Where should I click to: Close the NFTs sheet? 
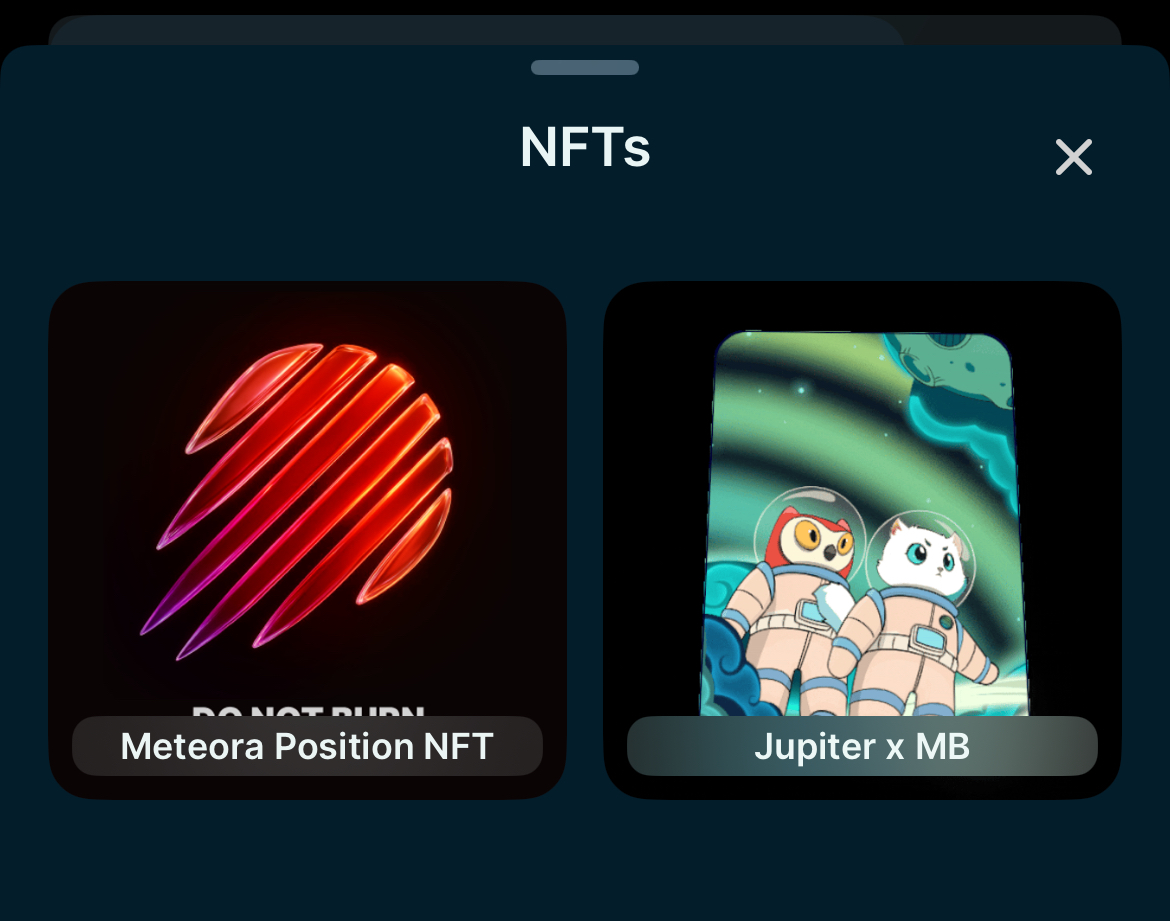point(1073,157)
